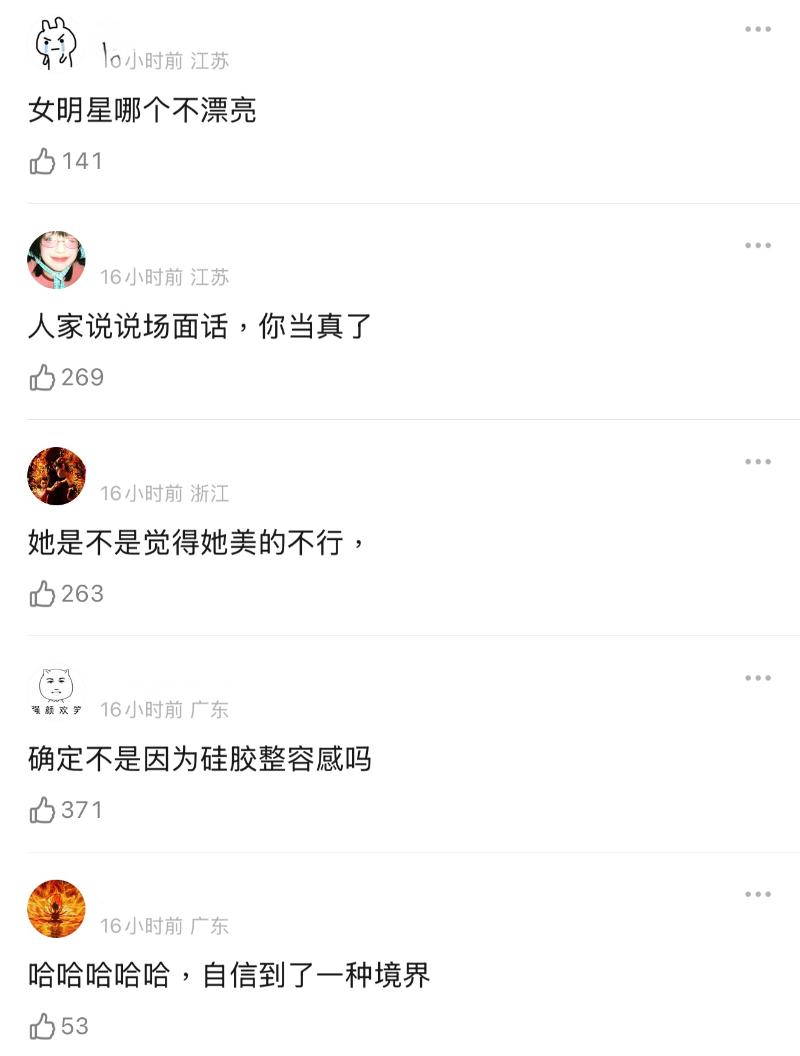Like the comment "哈哈哈哈哈，自信到了一种境界"
Screen dimensions: 800x1056
point(43,1026)
